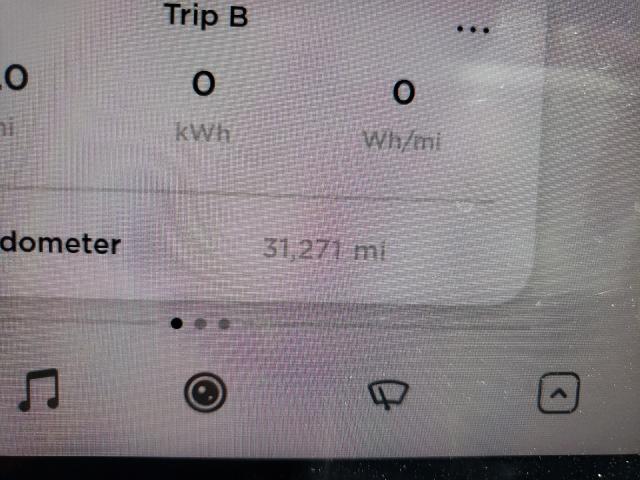
Task: Tap the card page indicator dots
Action: click(x=200, y=323)
